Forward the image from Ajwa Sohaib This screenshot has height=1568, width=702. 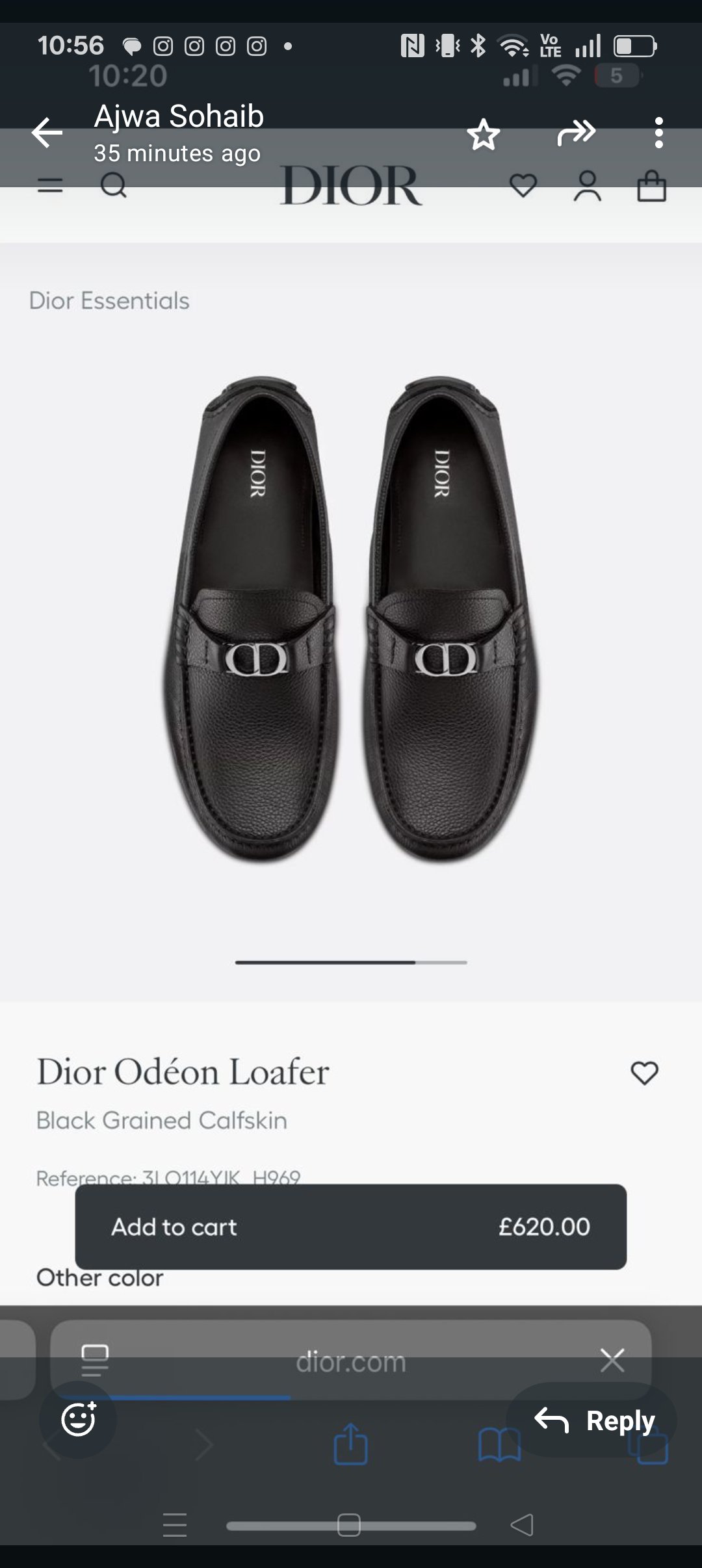tap(576, 133)
